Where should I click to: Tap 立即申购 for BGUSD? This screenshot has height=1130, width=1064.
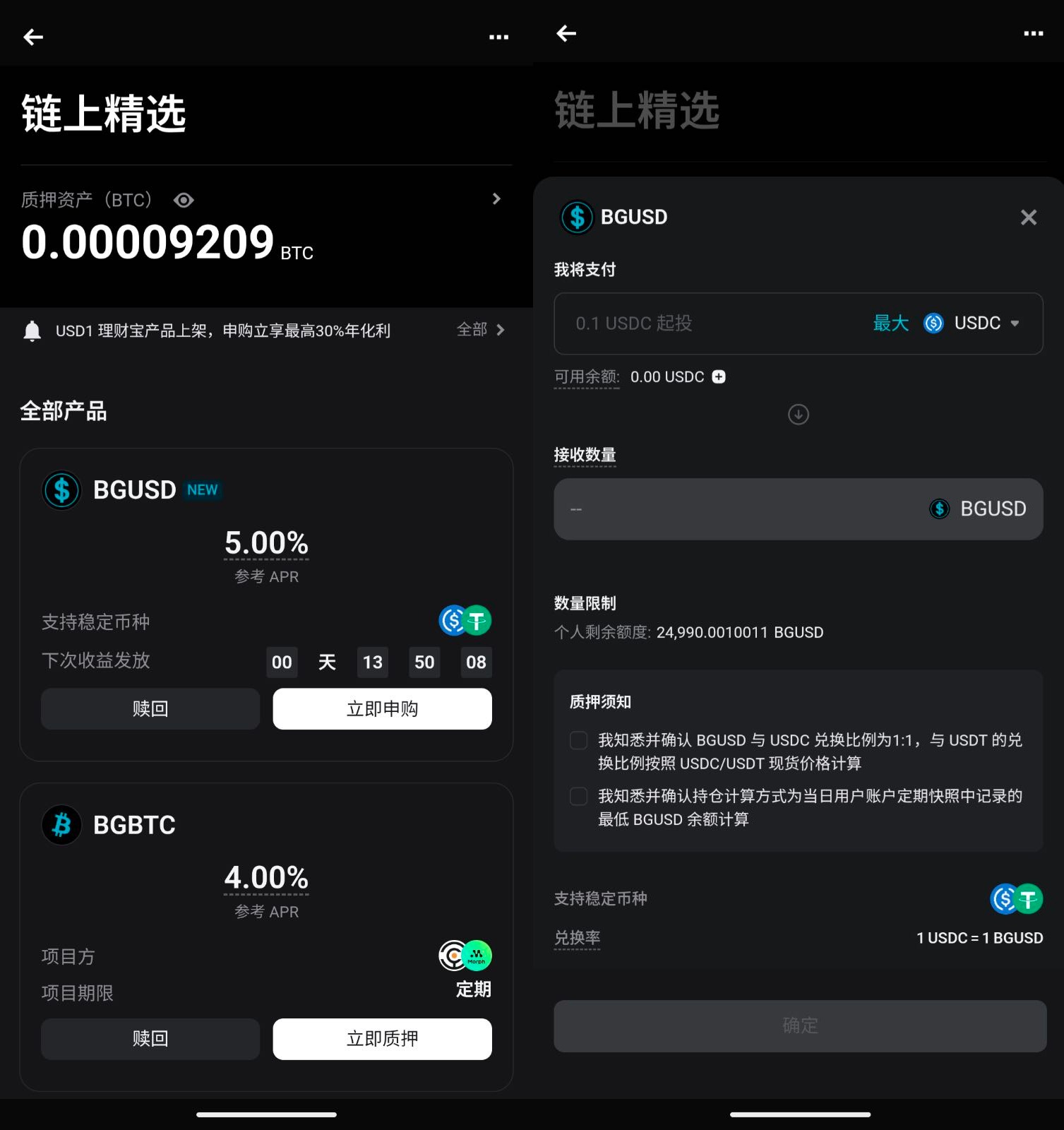tap(382, 709)
